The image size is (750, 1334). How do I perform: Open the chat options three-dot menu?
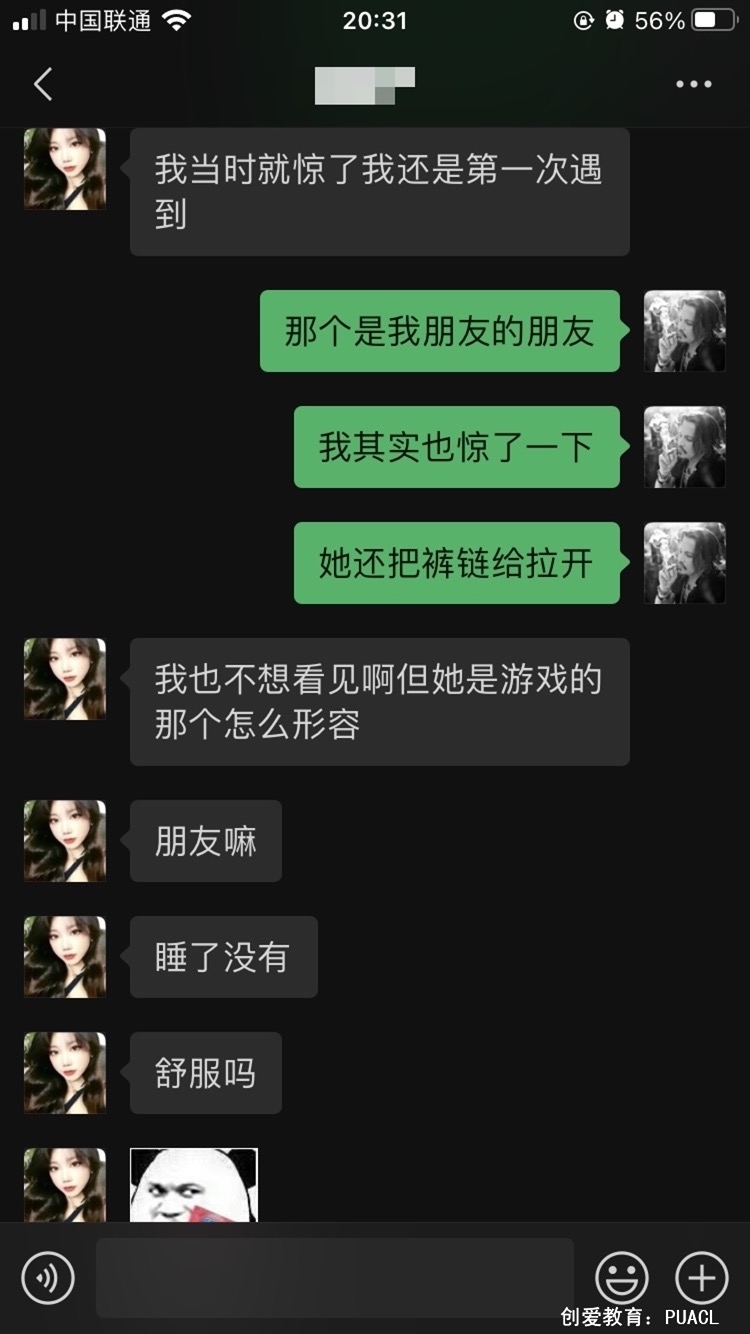(693, 85)
